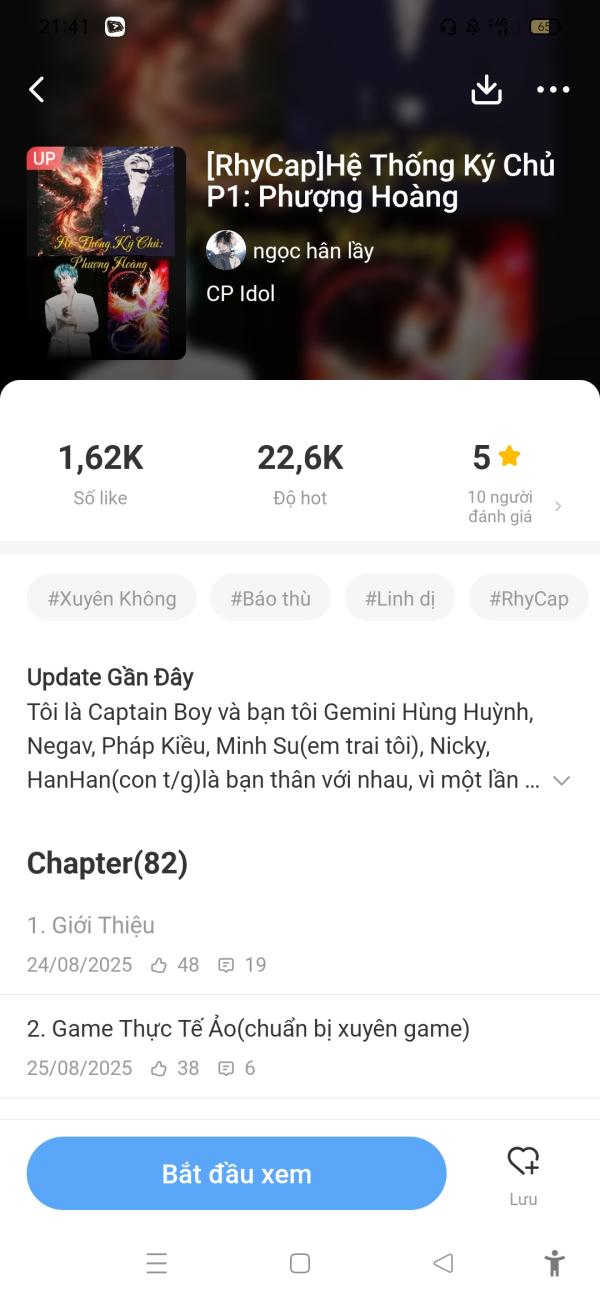Expand the Update Gần Đây description
The image size is (600, 1300).
point(561,781)
